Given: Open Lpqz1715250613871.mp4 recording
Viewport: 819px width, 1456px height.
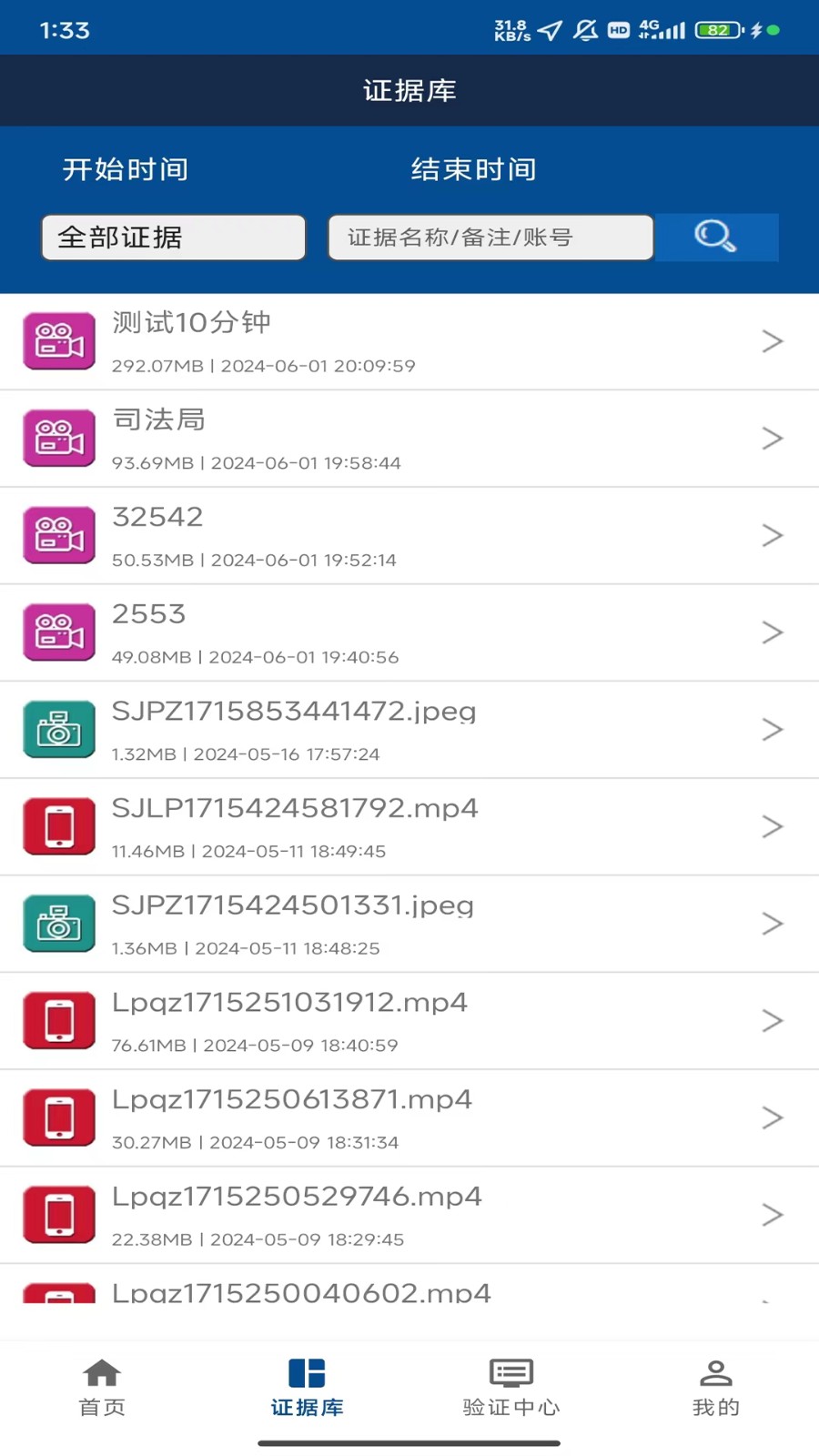Looking at the screenshot, I should 409,1118.
